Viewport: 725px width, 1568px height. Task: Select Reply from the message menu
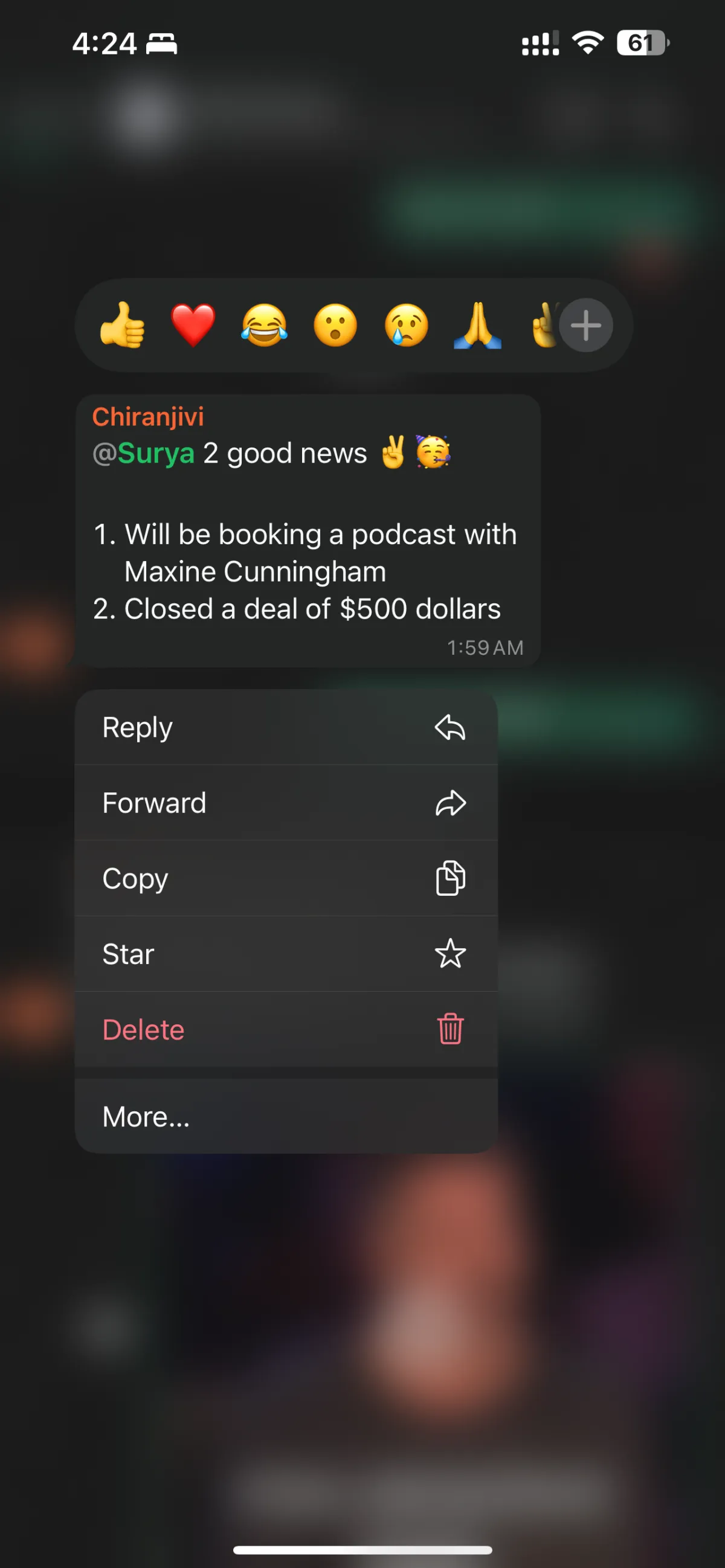286,727
